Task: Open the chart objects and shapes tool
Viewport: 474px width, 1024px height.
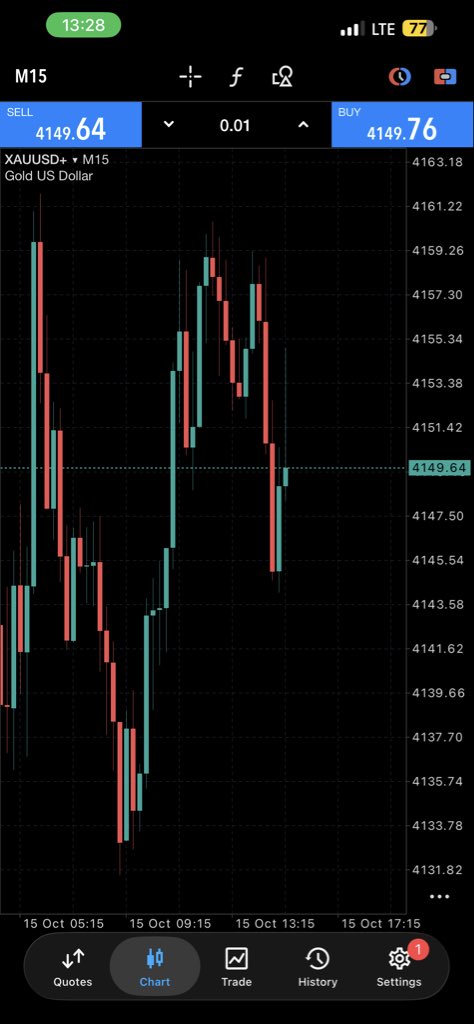Action: click(282, 77)
